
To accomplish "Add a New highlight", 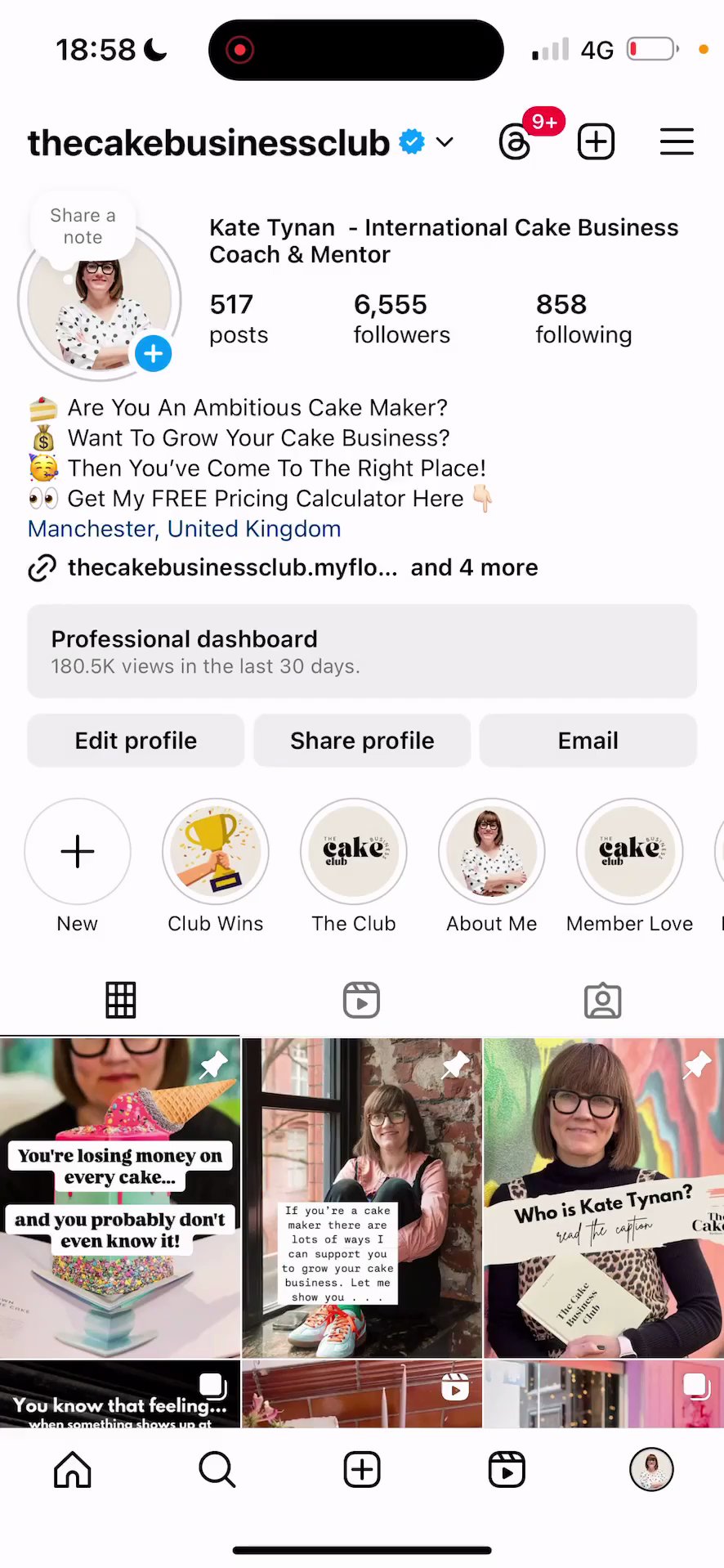I will [x=78, y=852].
